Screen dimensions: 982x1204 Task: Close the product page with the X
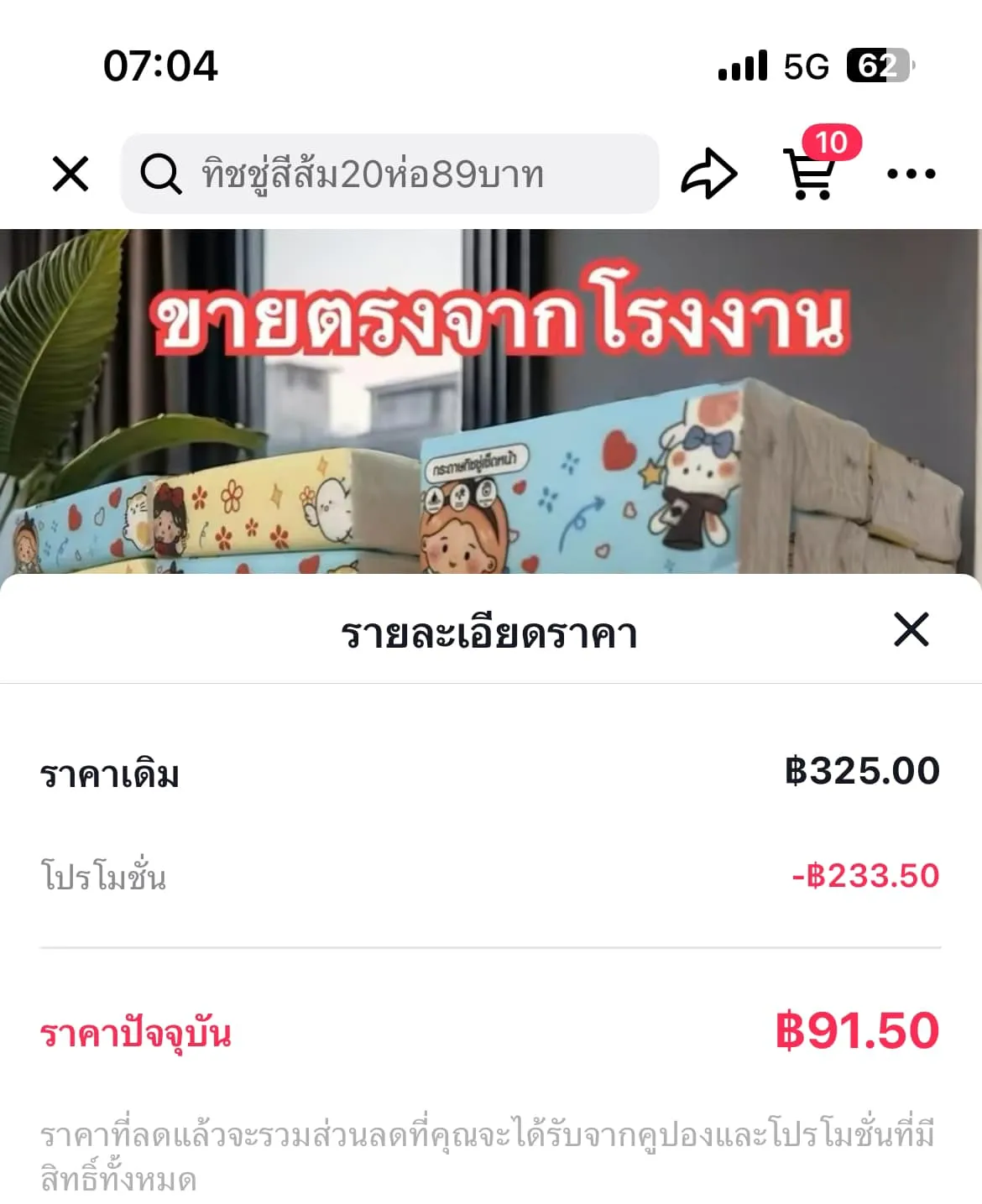tap(71, 175)
